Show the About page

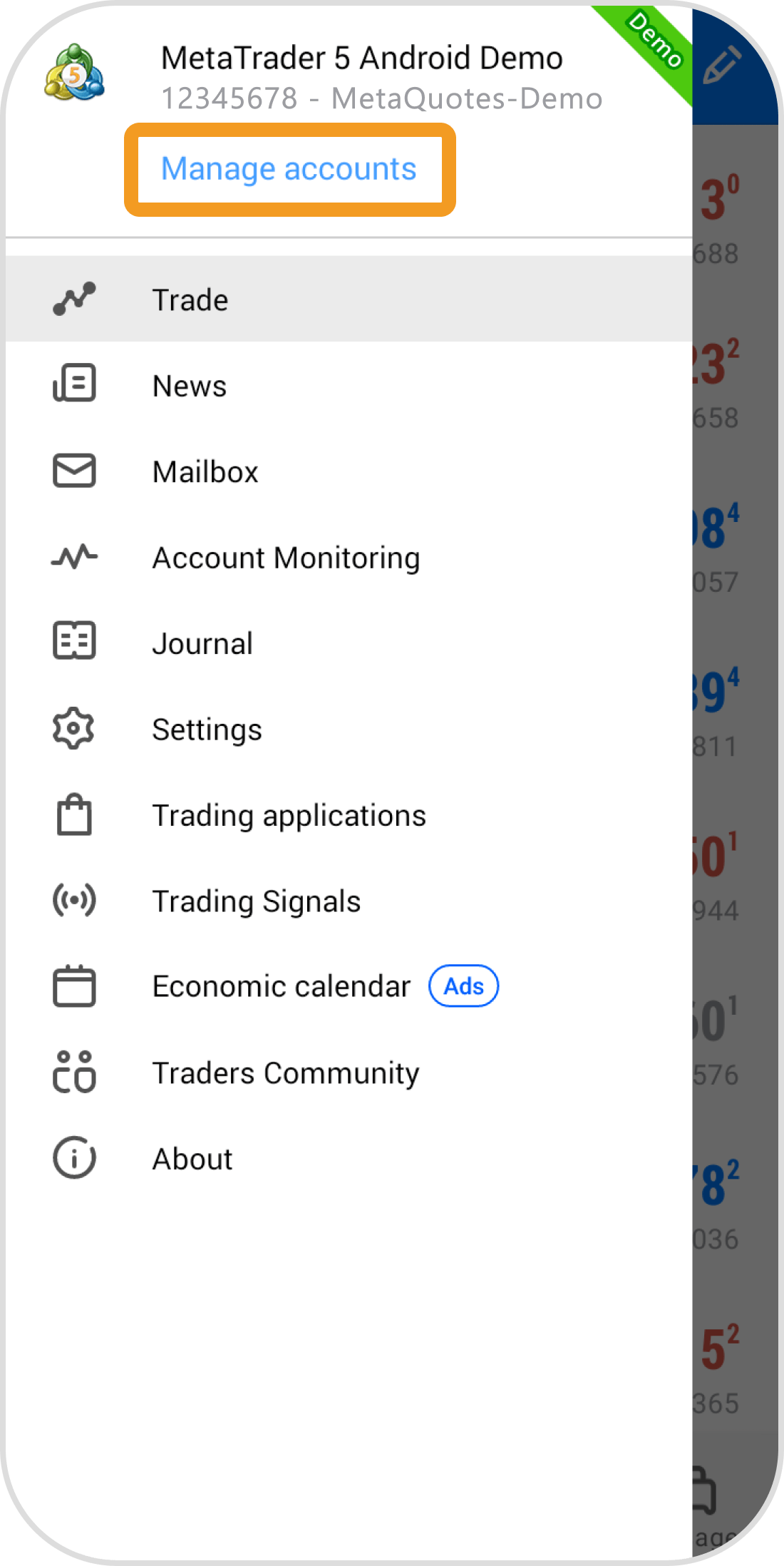192,1159
